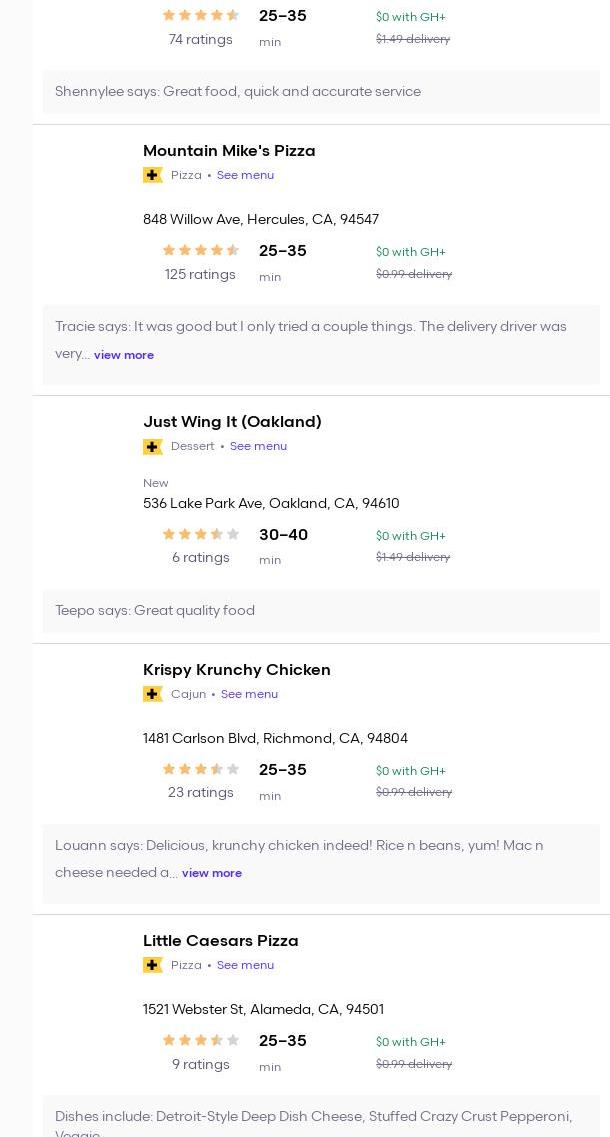See menu for Mountain Mike's Pizza
Viewport: 610px width, 1137px height.
point(245,175)
